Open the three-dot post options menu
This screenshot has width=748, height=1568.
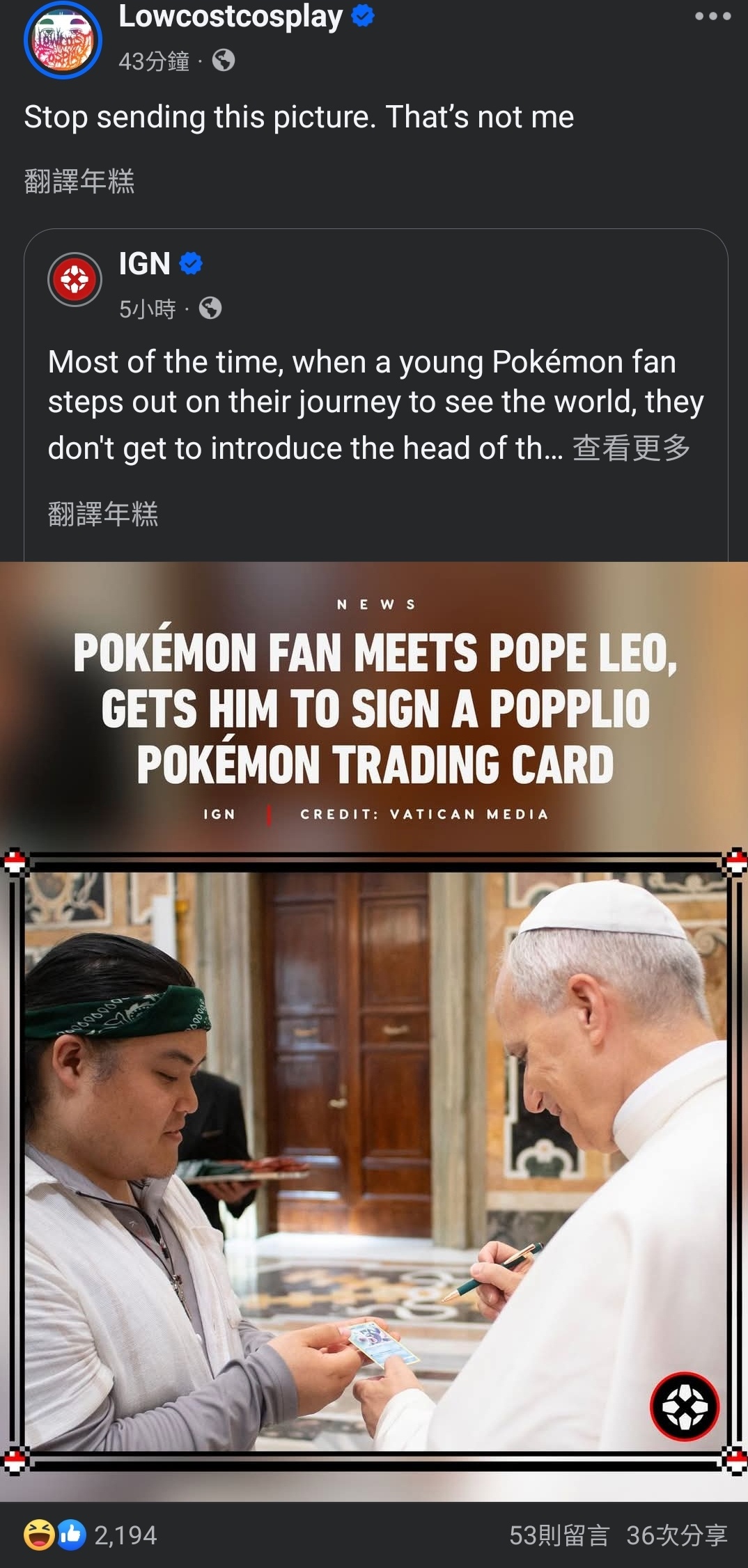(x=712, y=16)
